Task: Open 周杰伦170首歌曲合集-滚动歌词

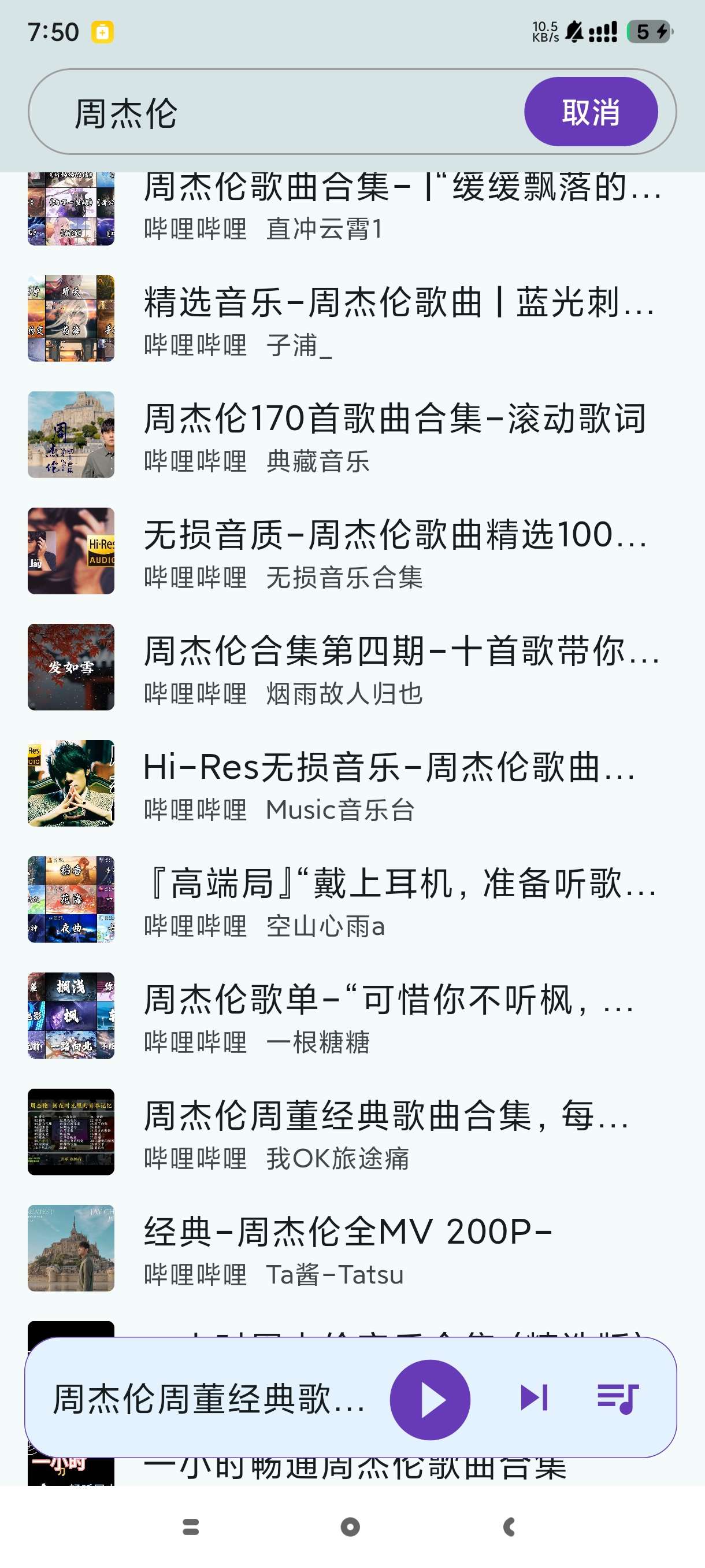Action: coord(365,435)
